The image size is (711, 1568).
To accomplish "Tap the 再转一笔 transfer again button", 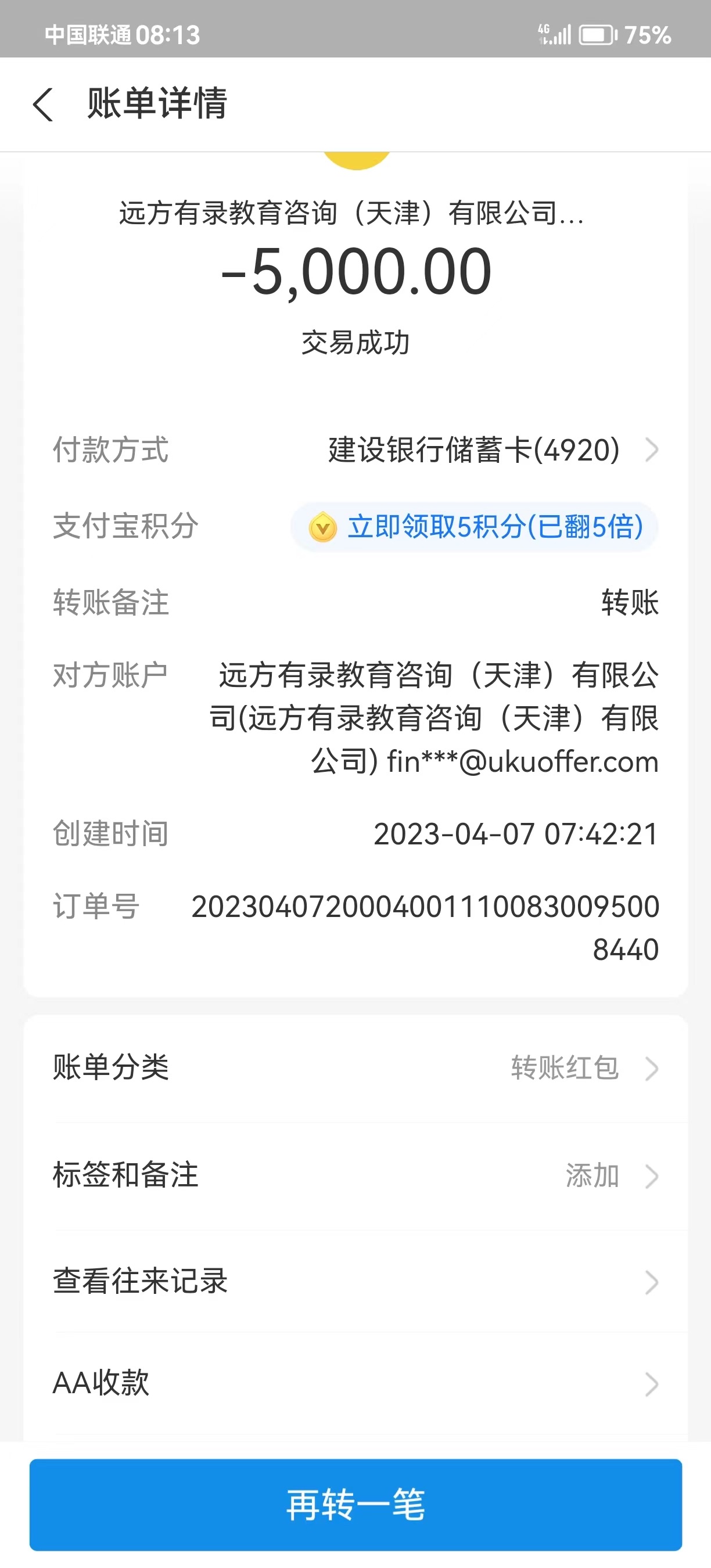I will tap(355, 1504).
